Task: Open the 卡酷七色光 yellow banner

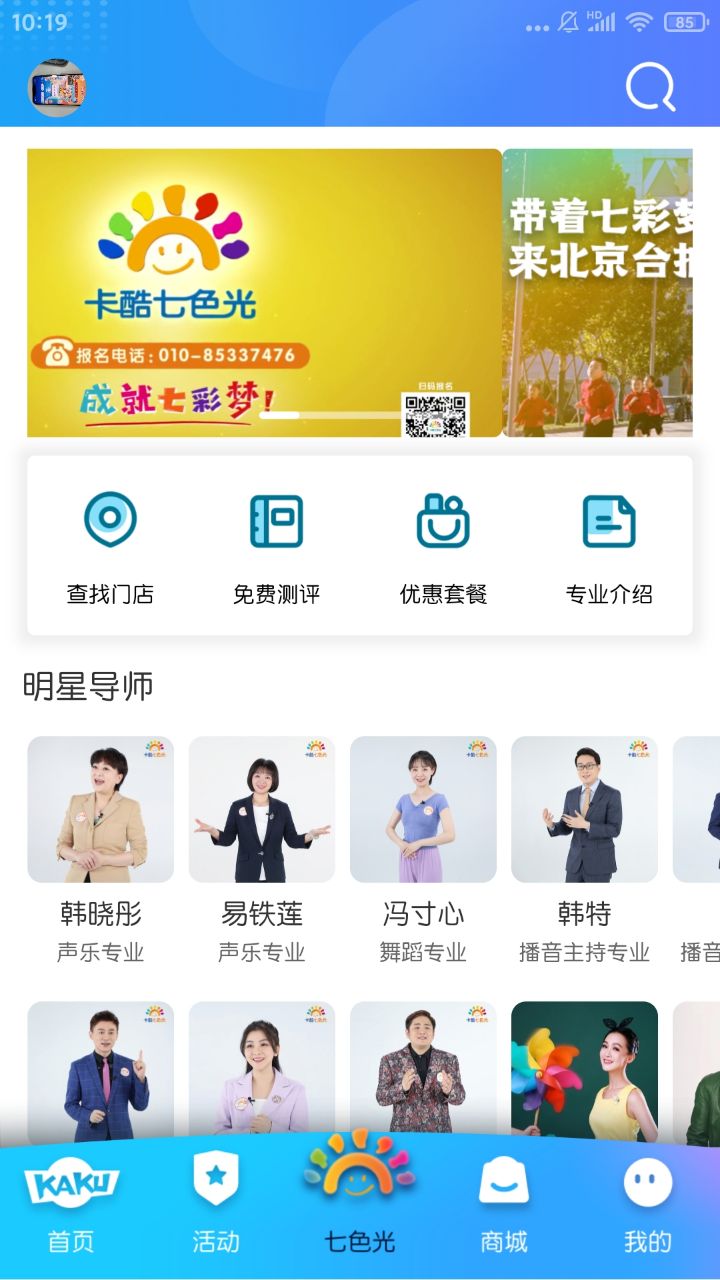Action: click(x=264, y=293)
